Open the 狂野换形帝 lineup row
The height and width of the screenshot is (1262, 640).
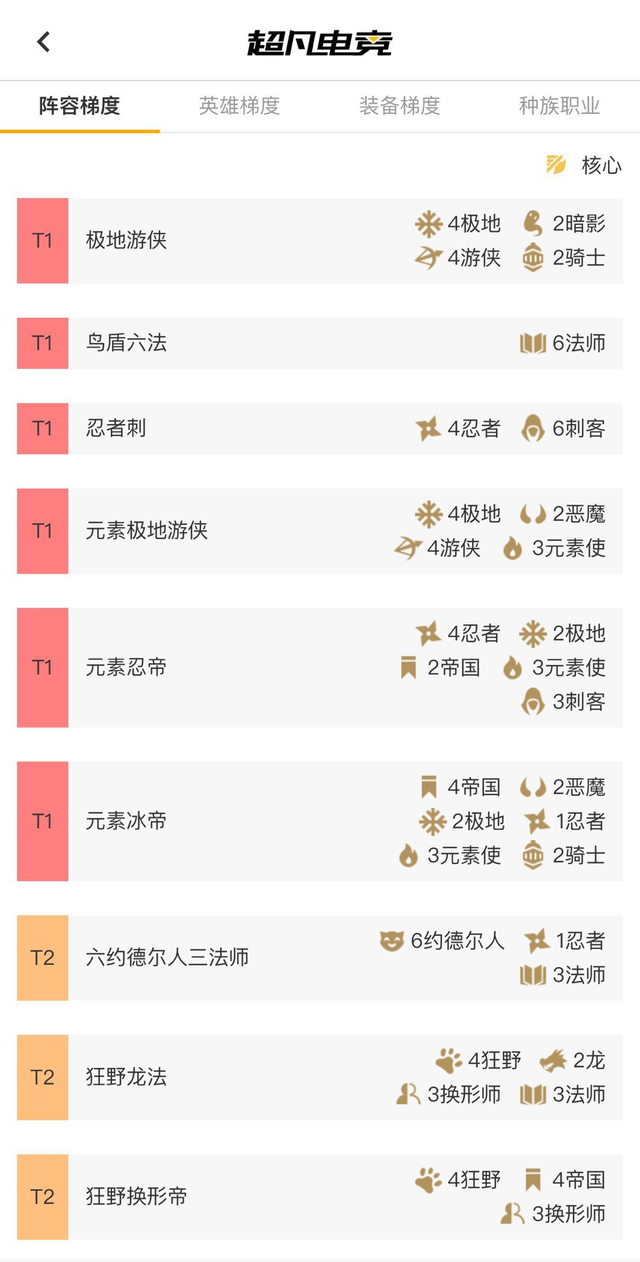point(320,1197)
